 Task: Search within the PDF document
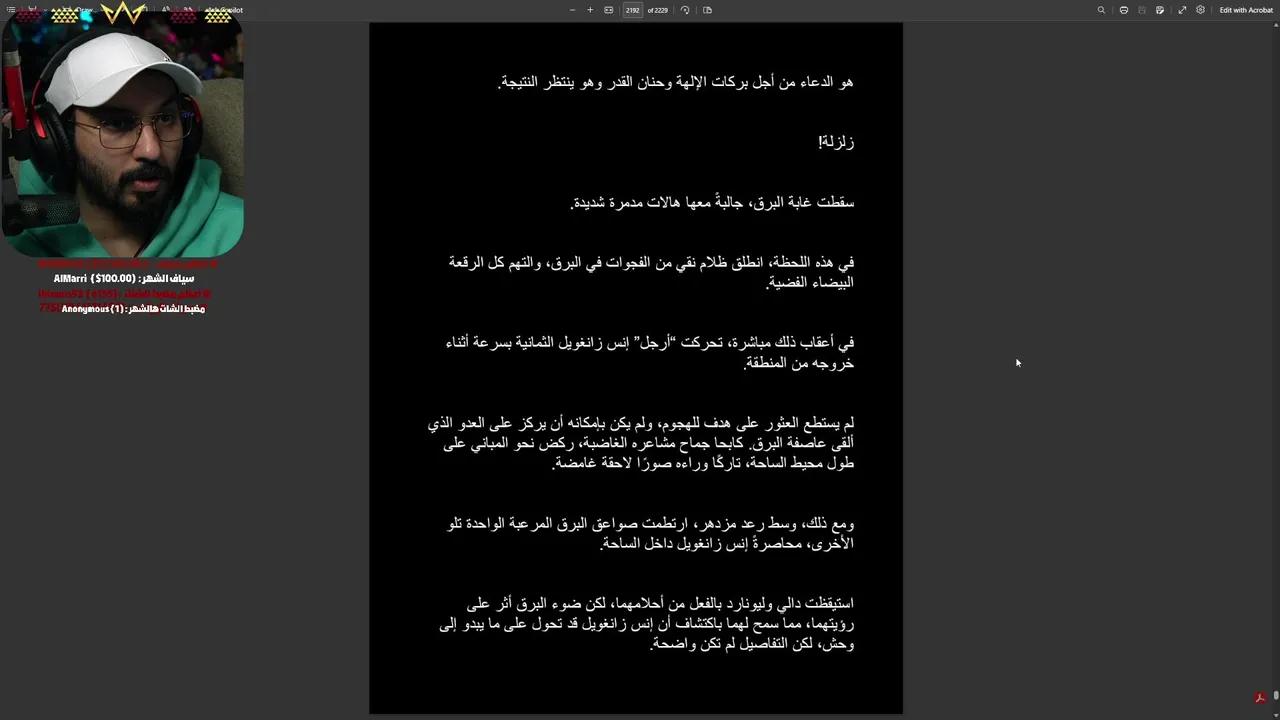coord(1101,10)
